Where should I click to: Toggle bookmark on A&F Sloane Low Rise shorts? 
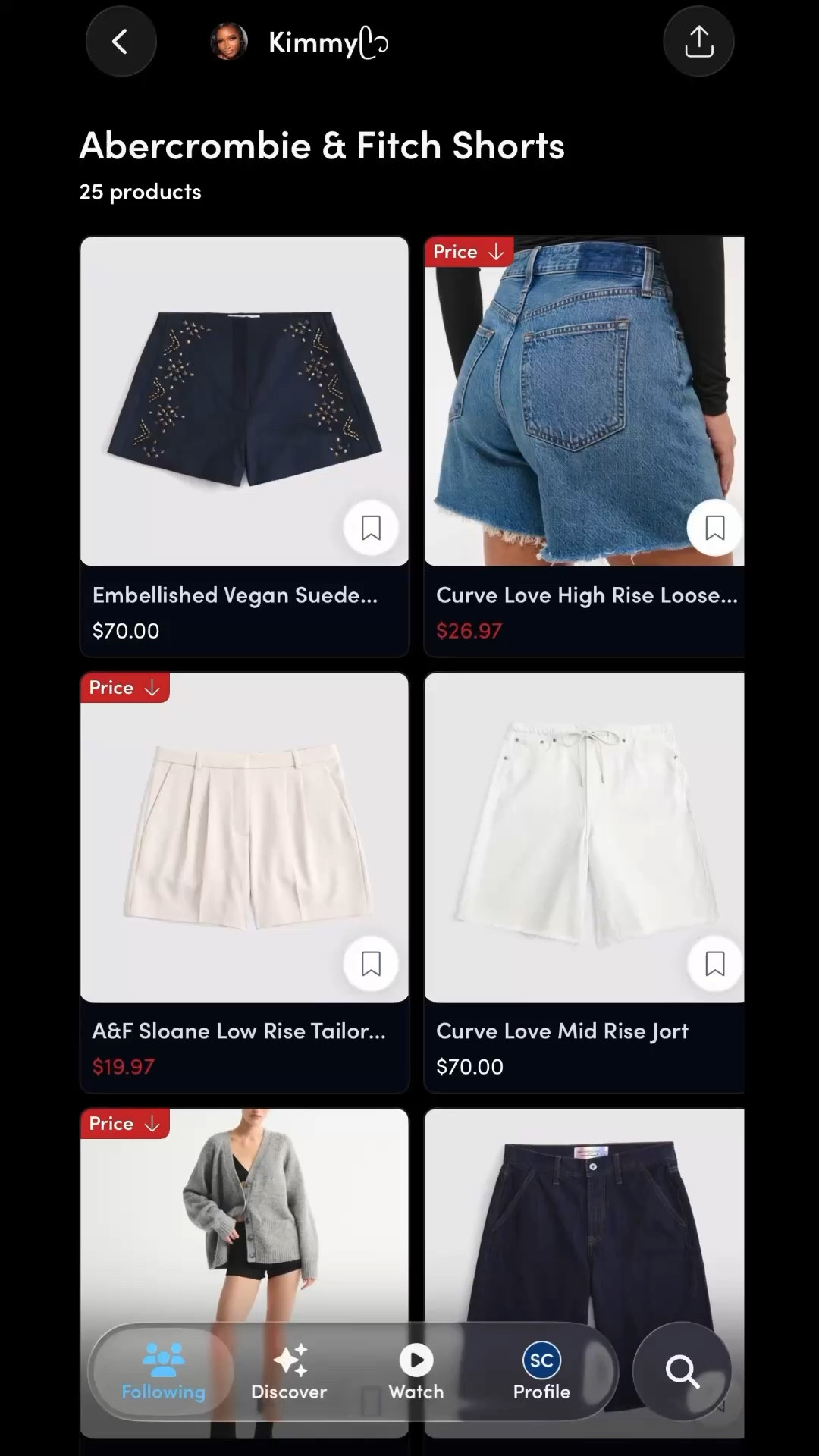point(371,963)
